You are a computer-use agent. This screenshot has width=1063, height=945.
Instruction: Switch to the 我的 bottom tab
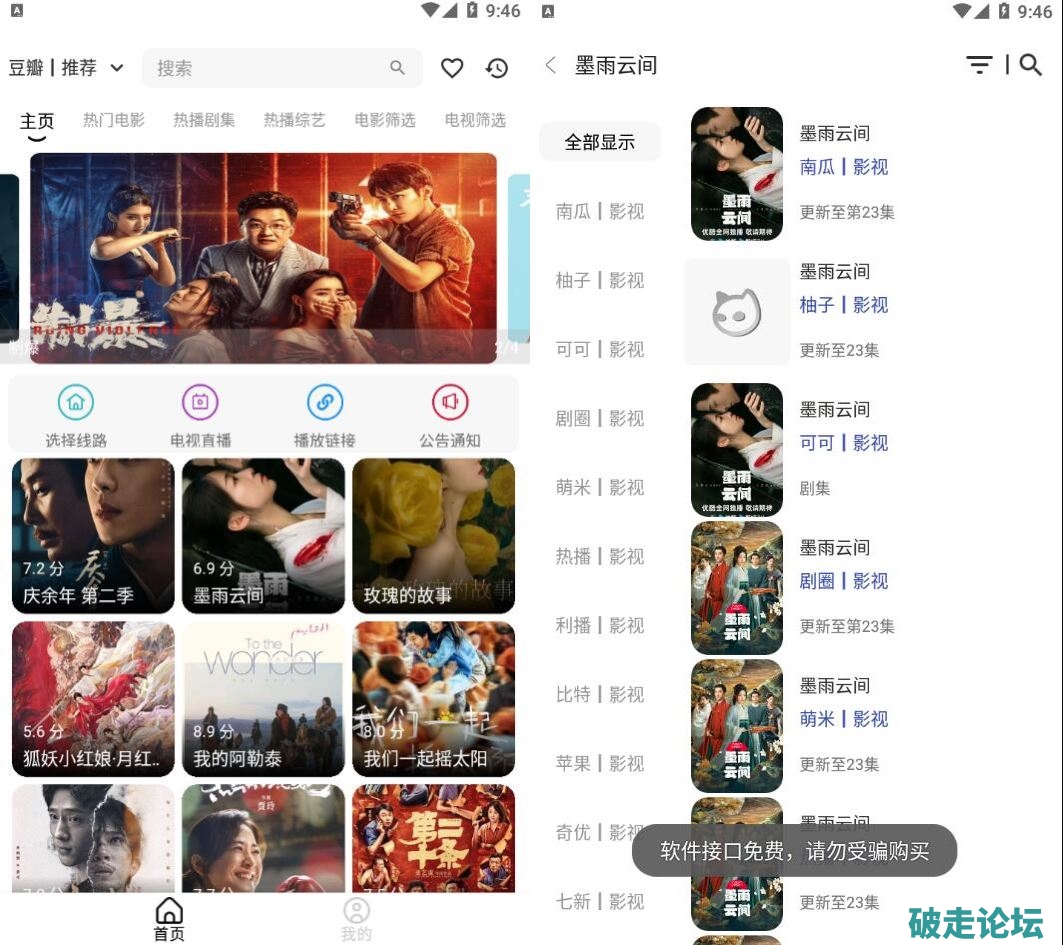pos(356,918)
